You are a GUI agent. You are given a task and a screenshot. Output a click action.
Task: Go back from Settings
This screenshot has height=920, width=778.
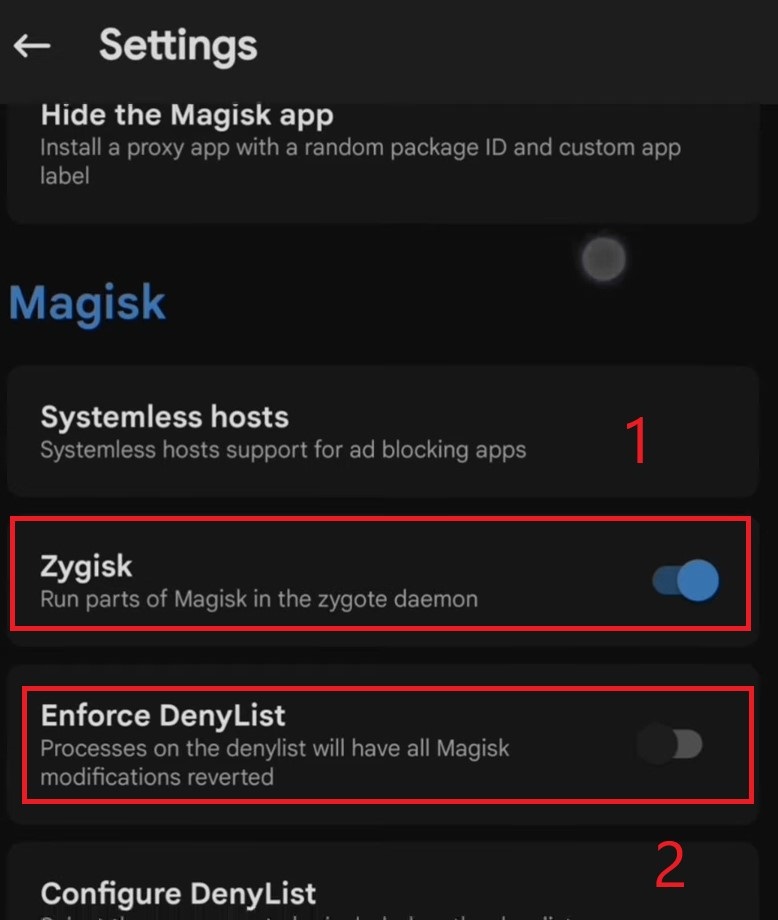(32, 46)
